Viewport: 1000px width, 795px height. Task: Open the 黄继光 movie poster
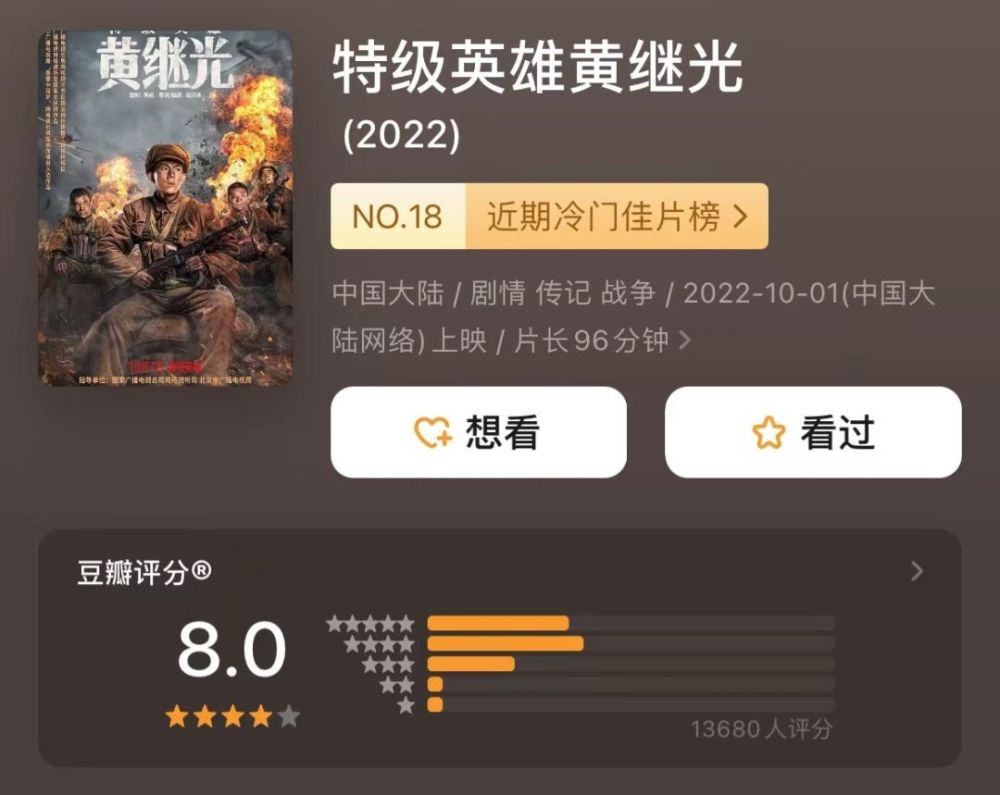[x=165, y=208]
